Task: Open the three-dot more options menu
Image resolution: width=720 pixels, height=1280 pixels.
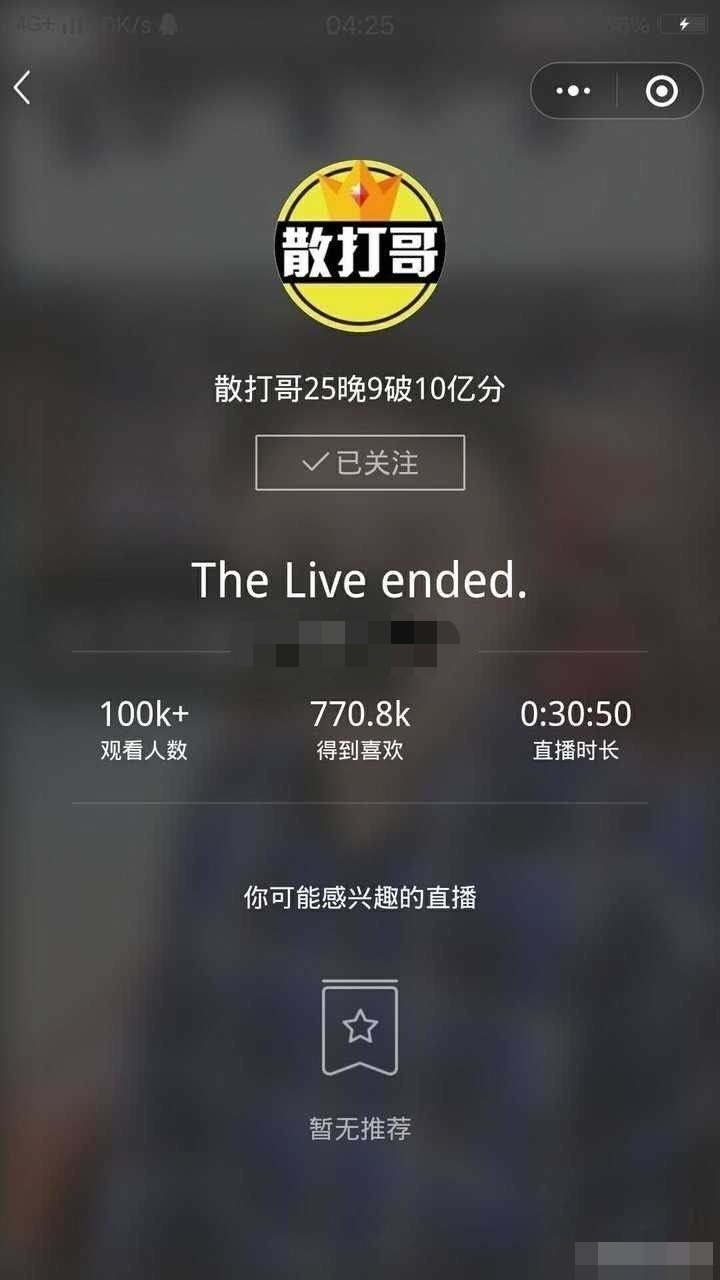Action: point(573,90)
